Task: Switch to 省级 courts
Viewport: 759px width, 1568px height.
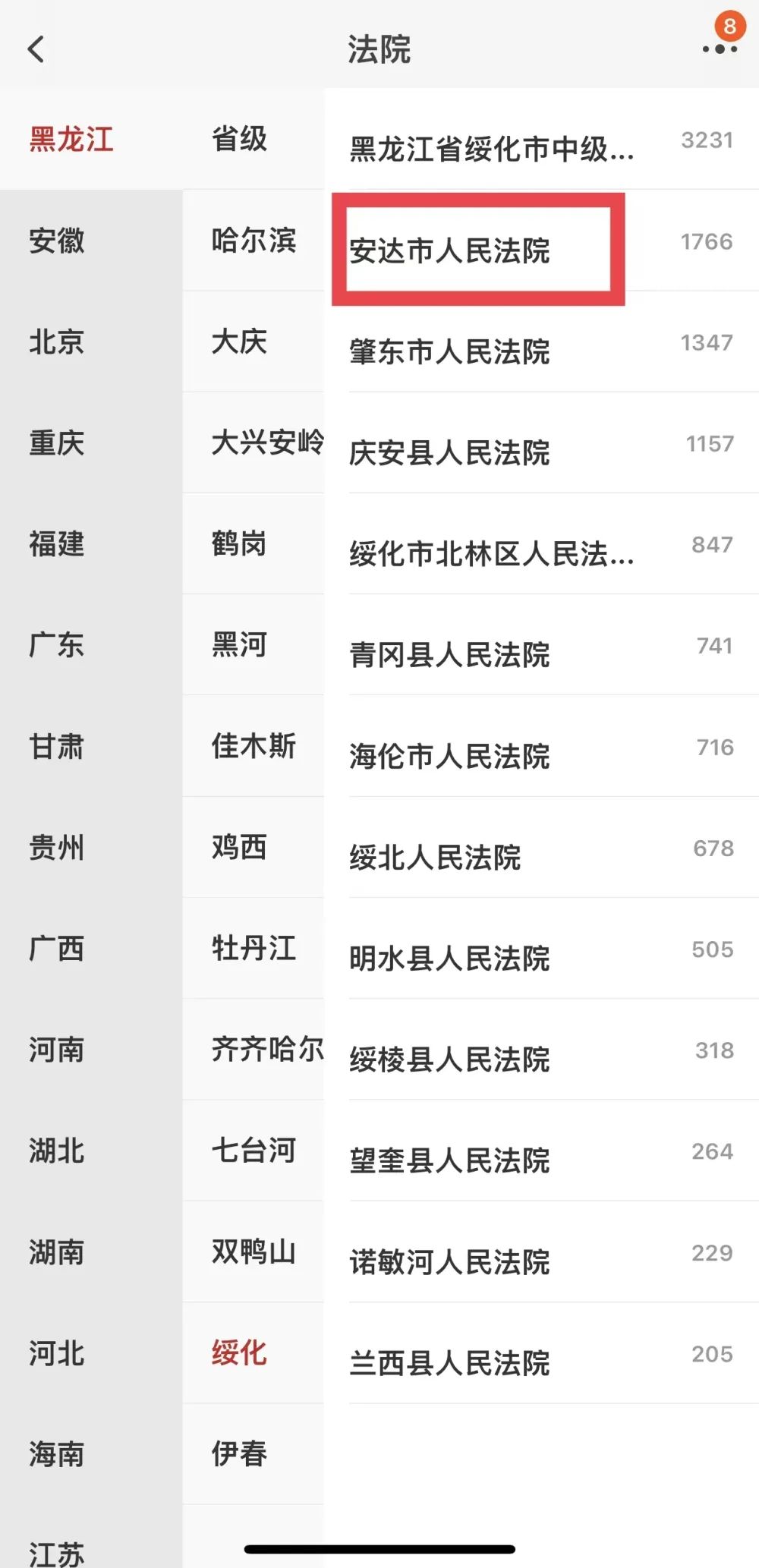Action: (x=239, y=140)
